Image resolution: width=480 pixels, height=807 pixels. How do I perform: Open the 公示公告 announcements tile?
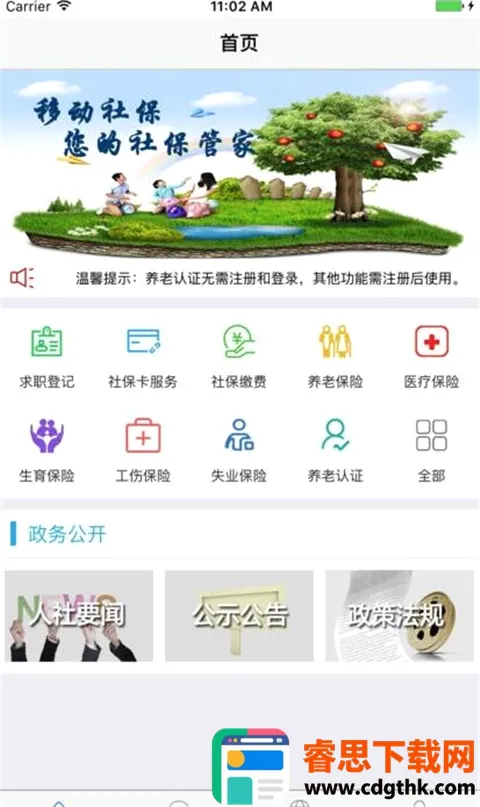[239, 616]
